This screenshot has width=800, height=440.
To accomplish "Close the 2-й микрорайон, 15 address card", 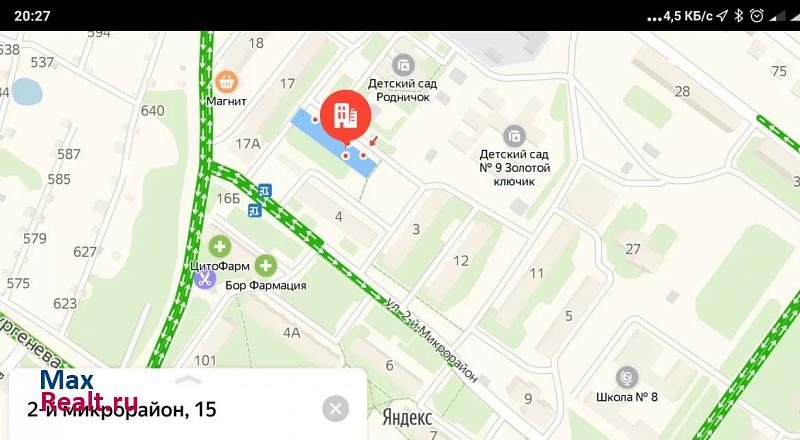I will tap(336, 408).
